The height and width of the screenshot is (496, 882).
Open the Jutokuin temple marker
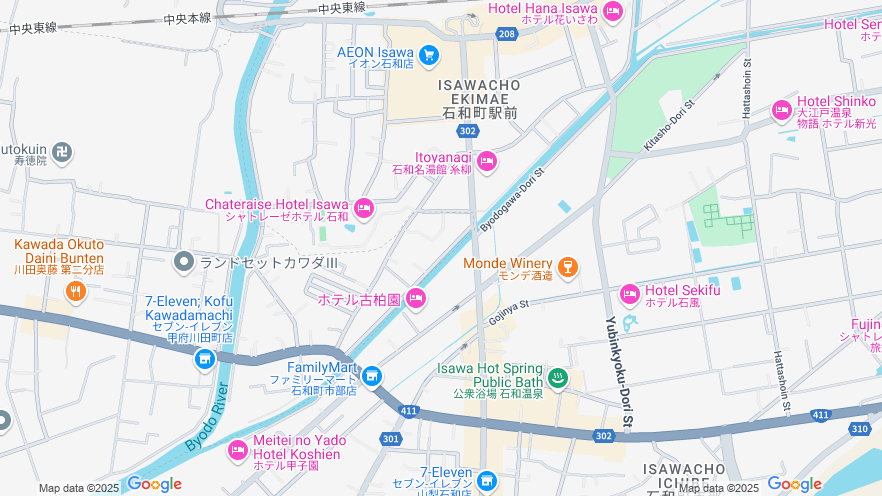(x=62, y=152)
